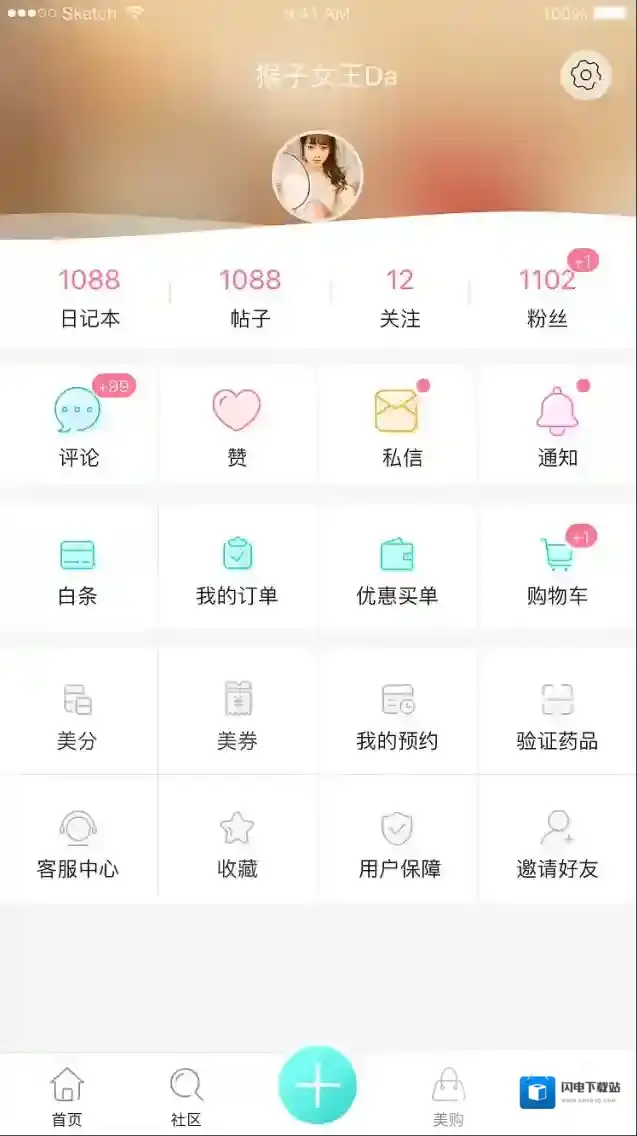
Task: View my 帖子 posts
Action: [x=249, y=297]
